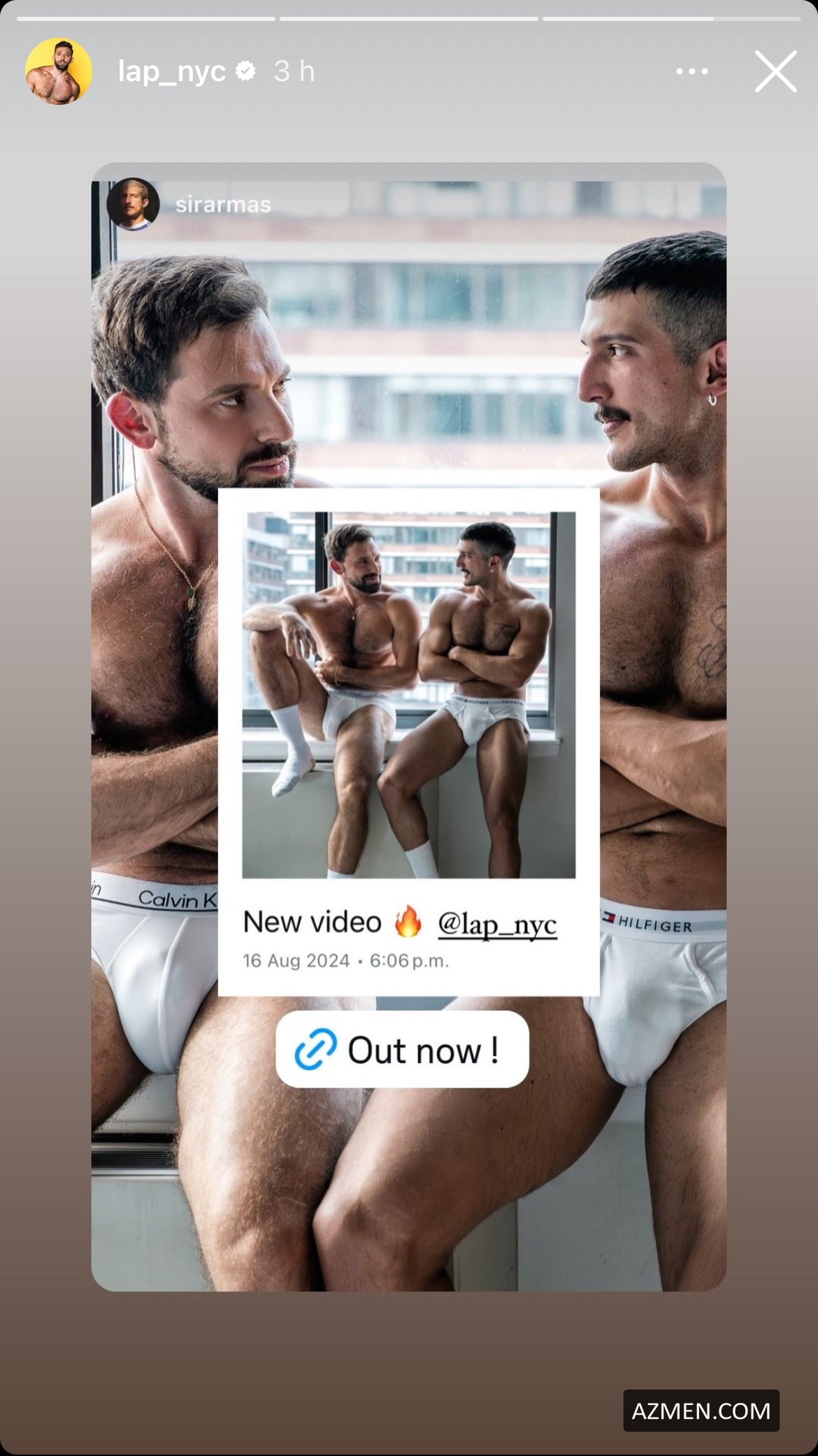Open the reshared sirarmas story
818x1456 pixels.
point(222,204)
